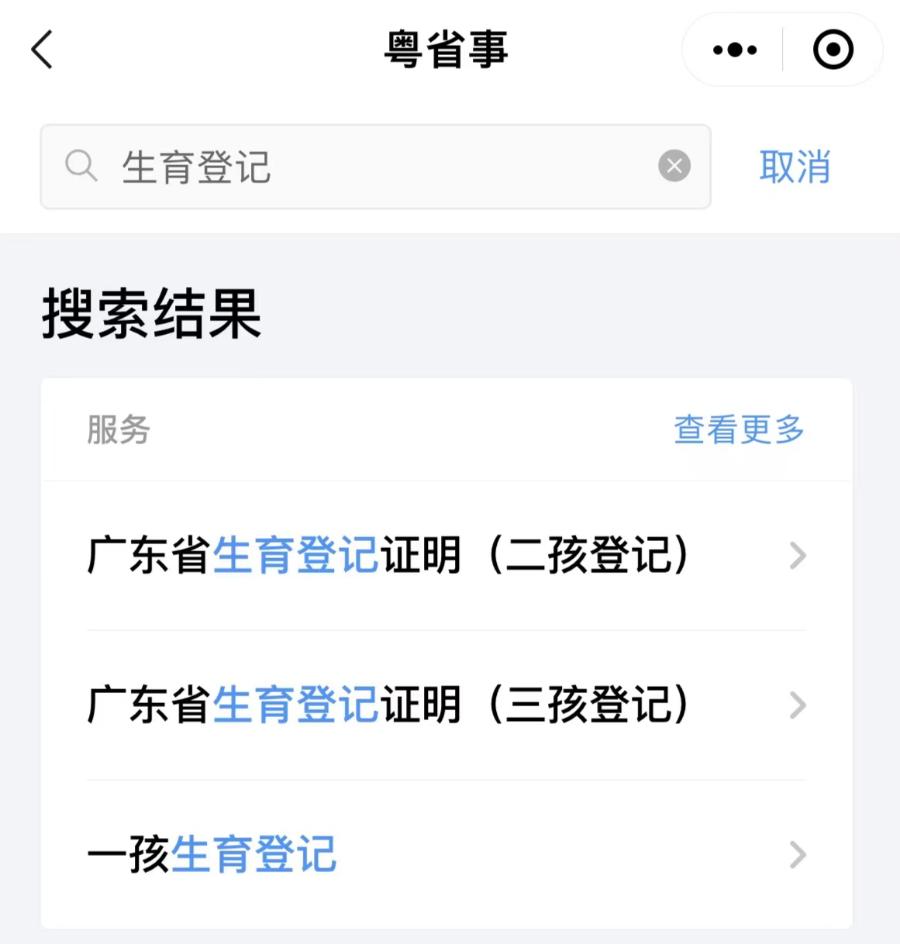The image size is (900, 944).
Task: Close the mini program with the circle button
Action: 833,50
